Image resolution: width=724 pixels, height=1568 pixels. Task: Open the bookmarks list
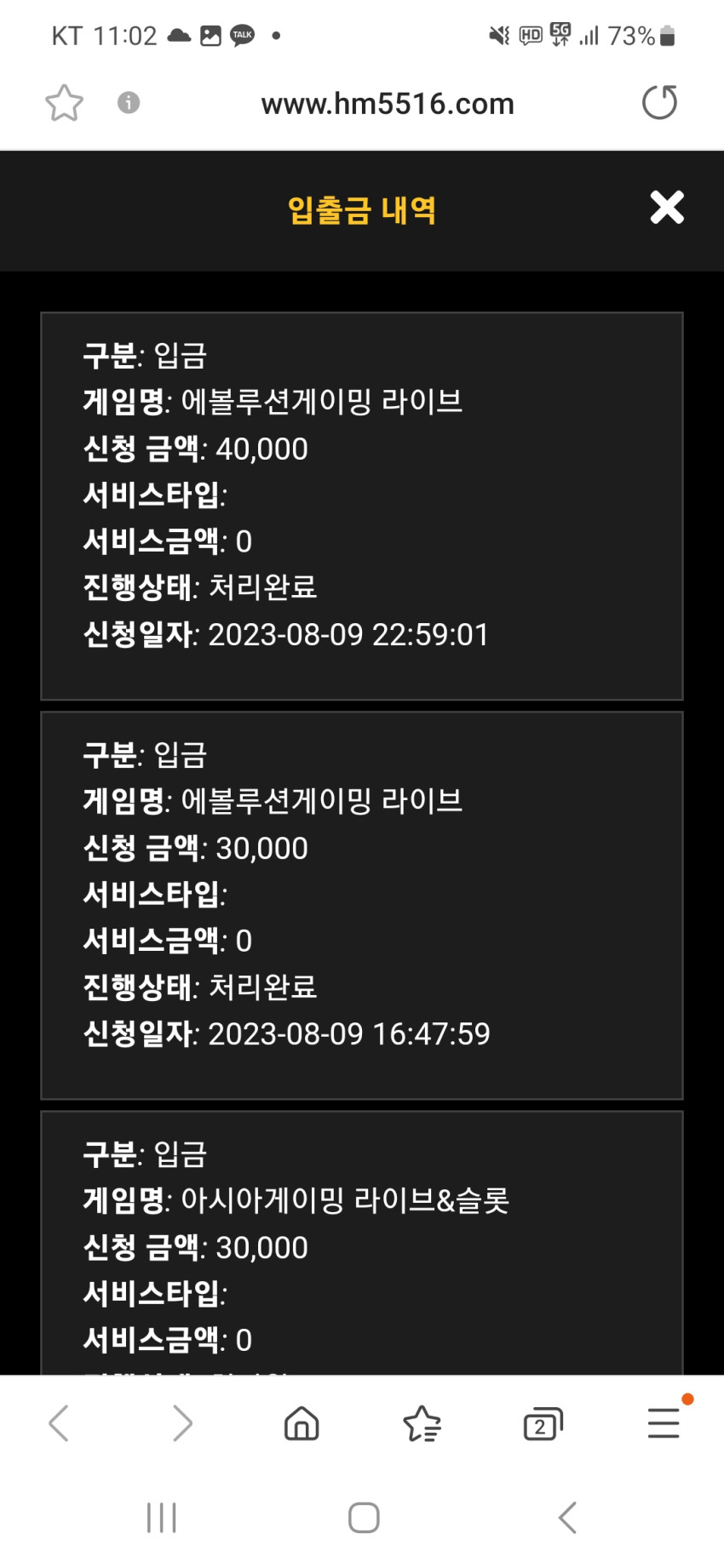422,1423
